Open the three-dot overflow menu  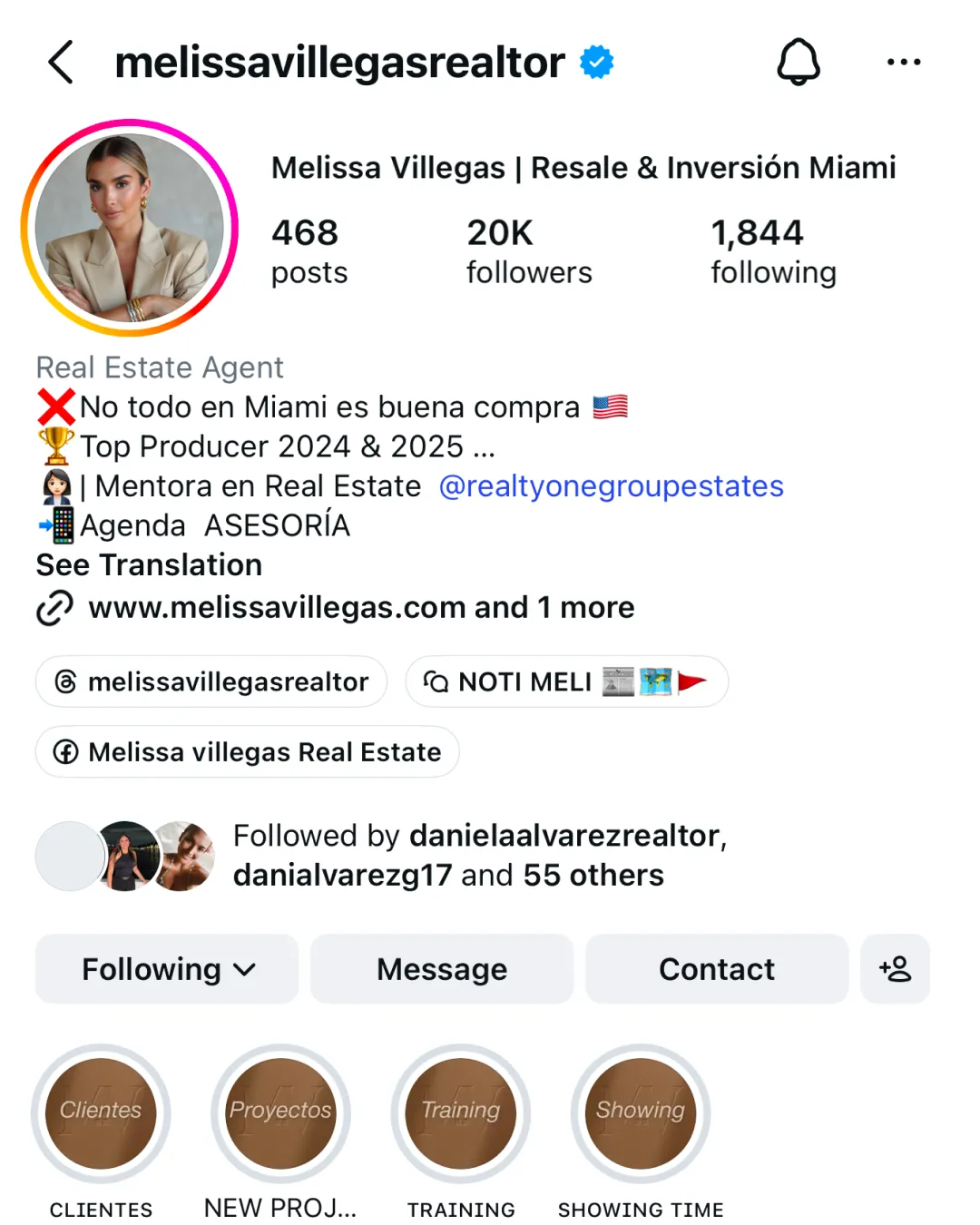pyautogui.click(x=904, y=62)
